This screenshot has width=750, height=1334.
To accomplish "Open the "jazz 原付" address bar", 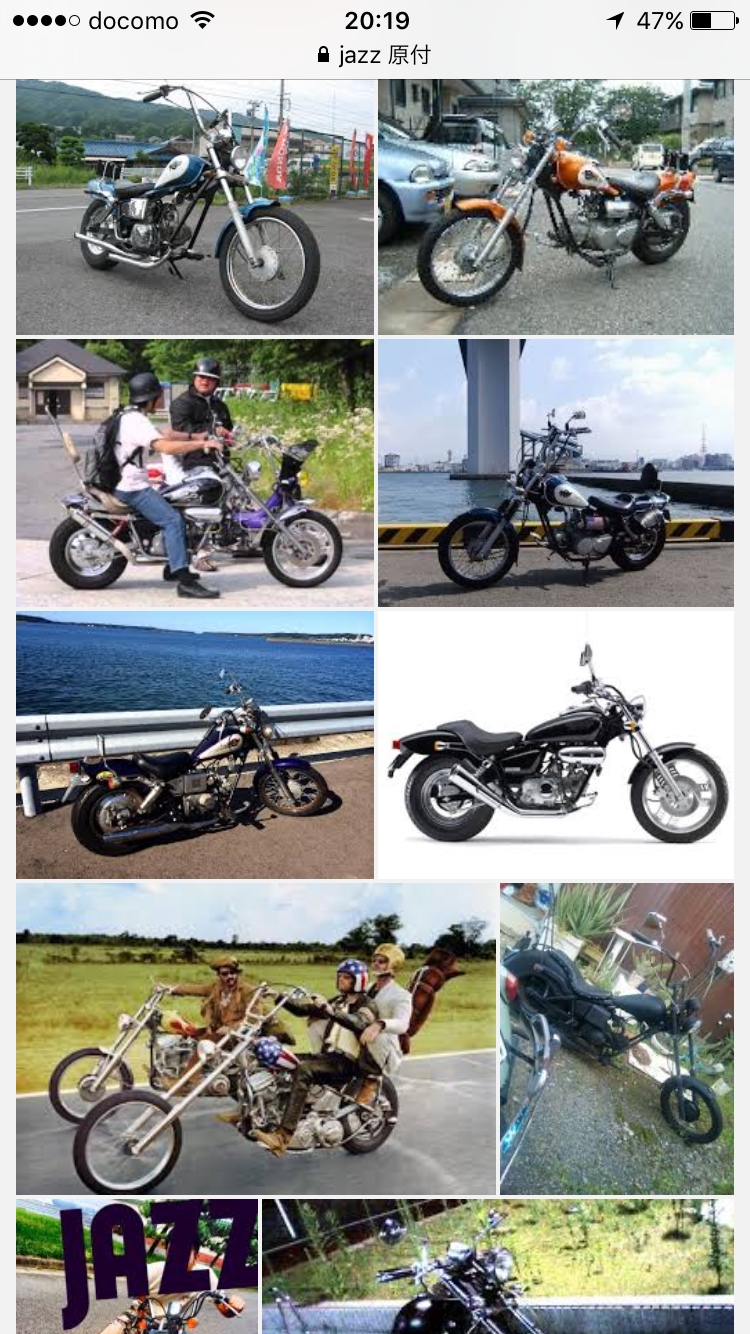I will (x=374, y=55).
